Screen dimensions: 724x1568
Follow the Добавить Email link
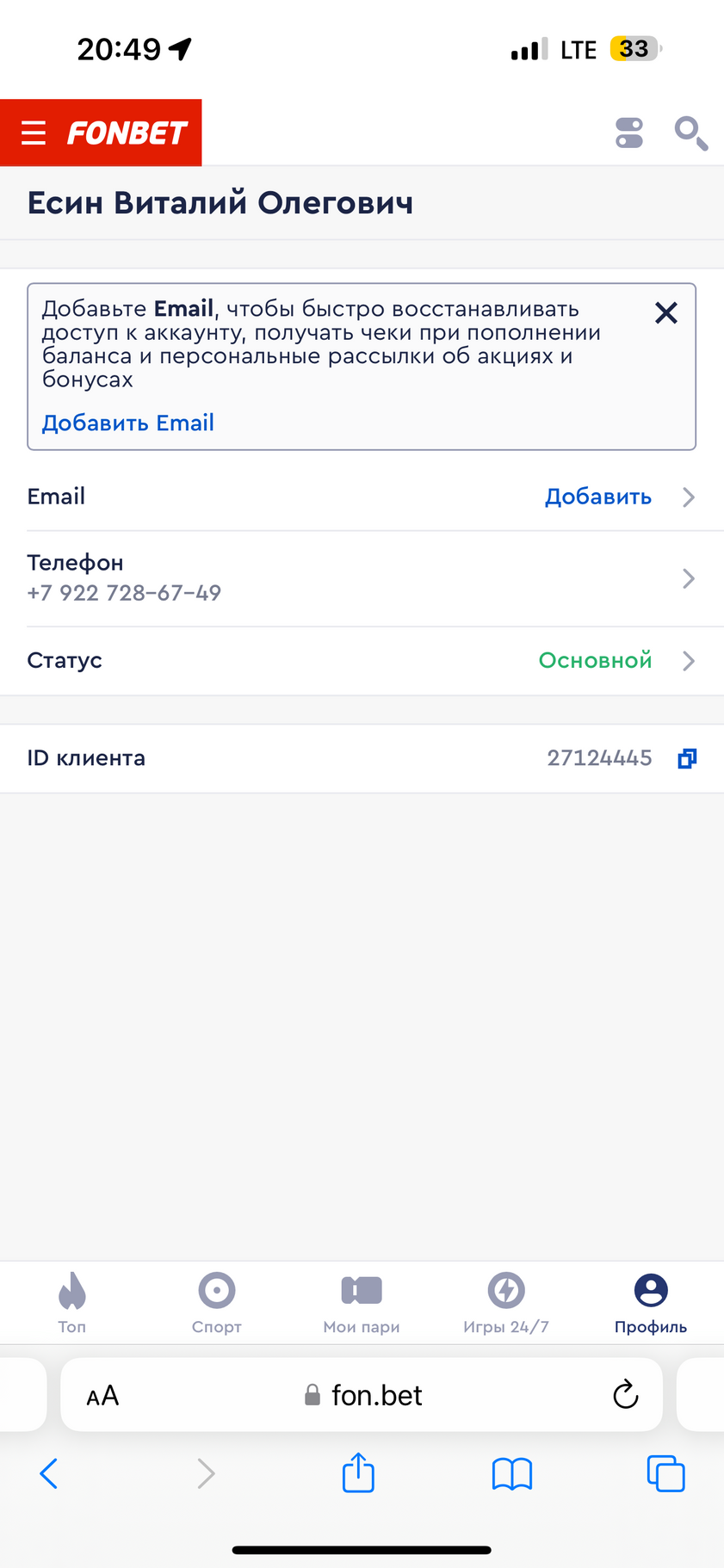click(x=128, y=423)
